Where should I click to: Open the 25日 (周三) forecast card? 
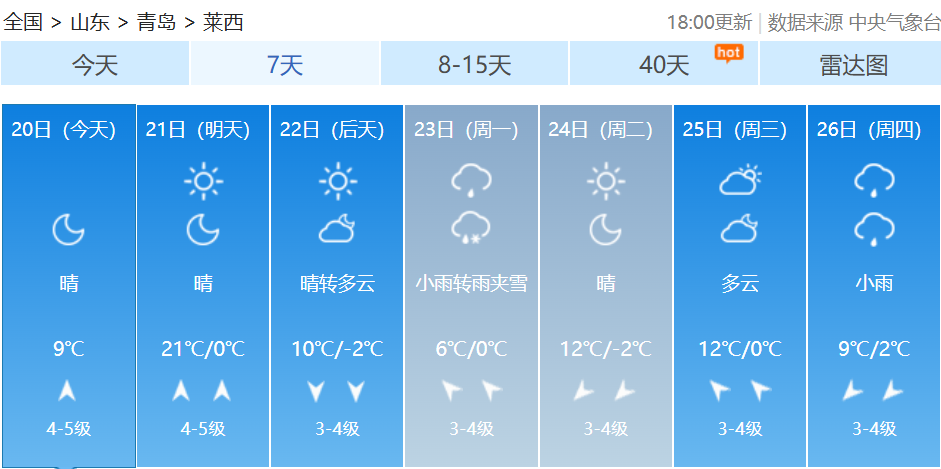[x=740, y=285]
